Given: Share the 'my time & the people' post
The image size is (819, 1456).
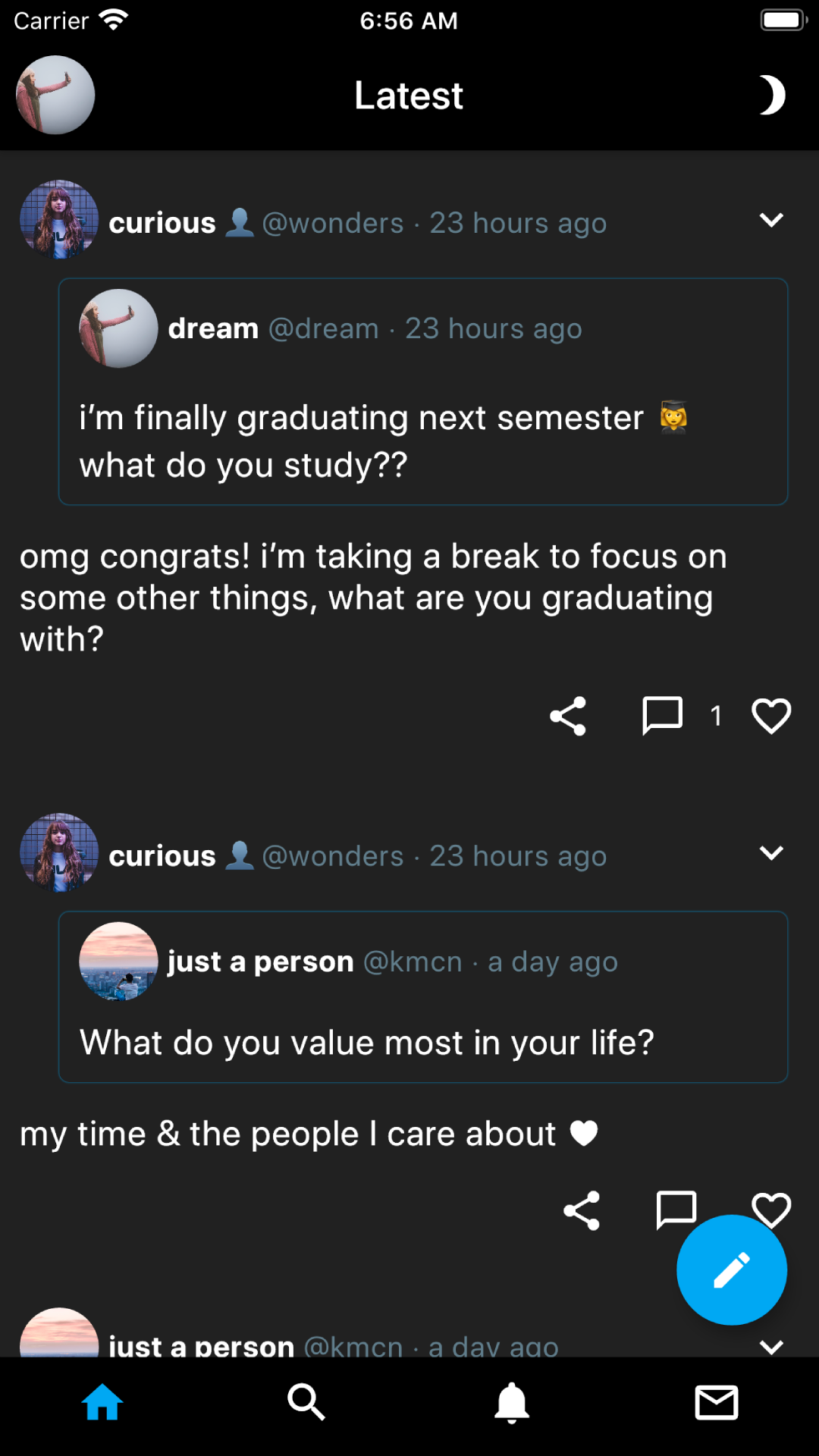Looking at the screenshot, I should point(582,1210).
